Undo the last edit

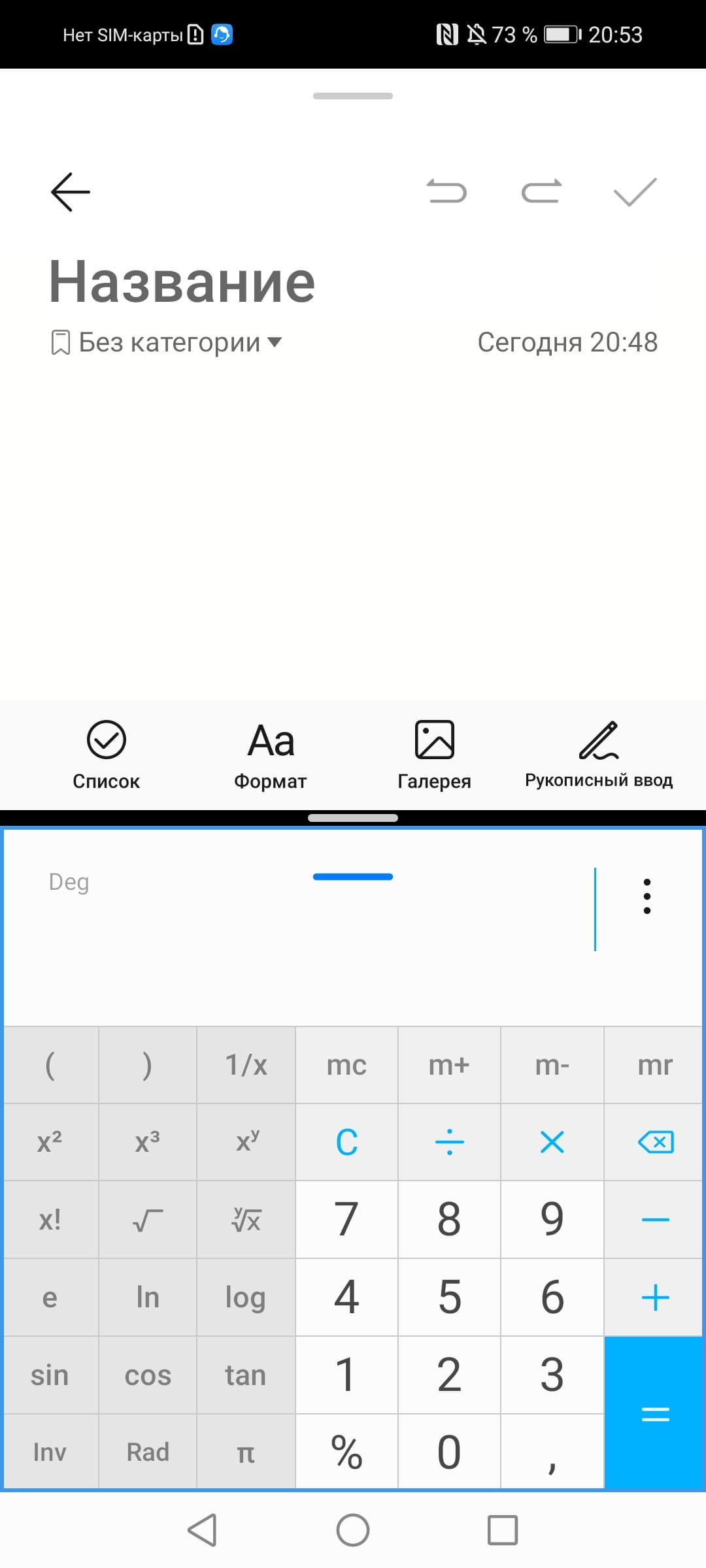tap(446, 192)
